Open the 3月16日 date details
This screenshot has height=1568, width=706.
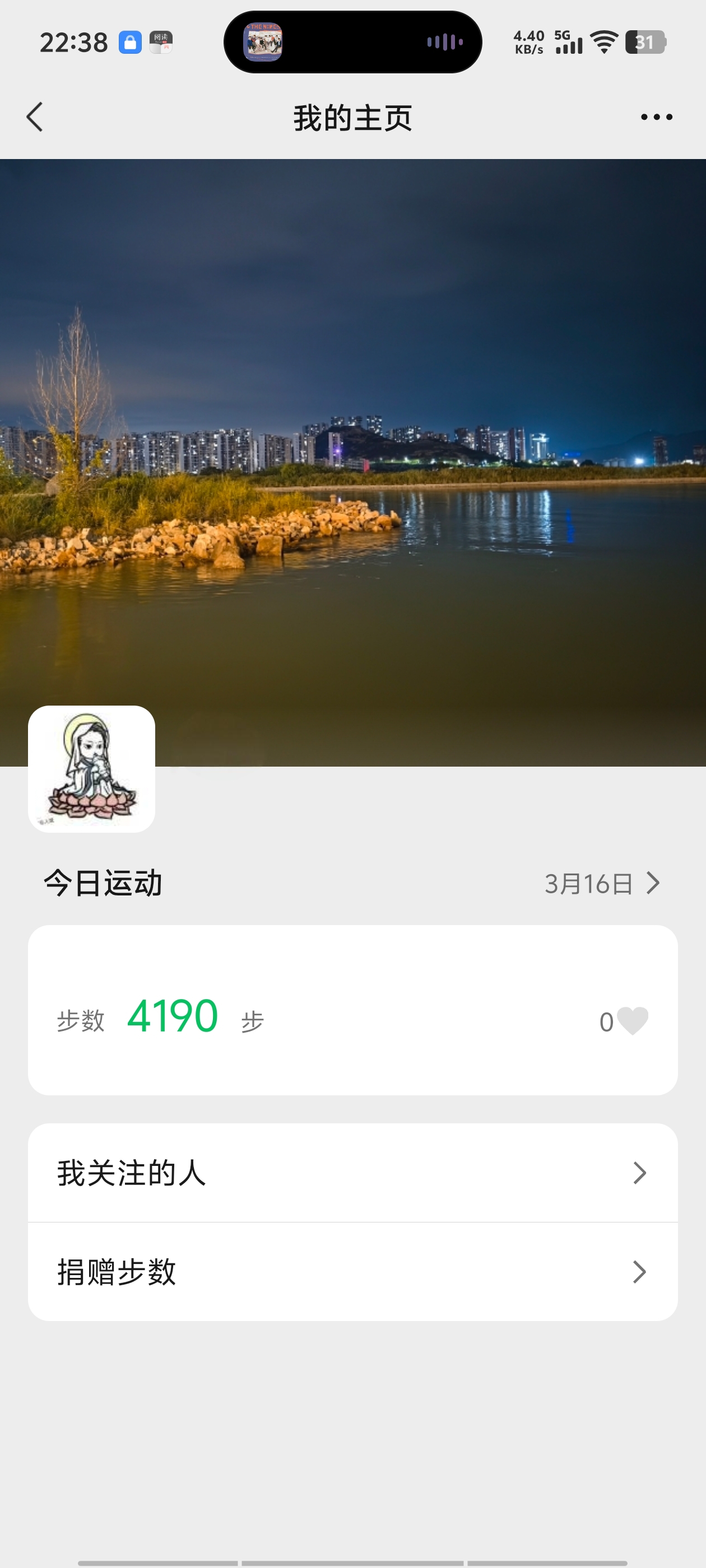[x=601, y=883]
